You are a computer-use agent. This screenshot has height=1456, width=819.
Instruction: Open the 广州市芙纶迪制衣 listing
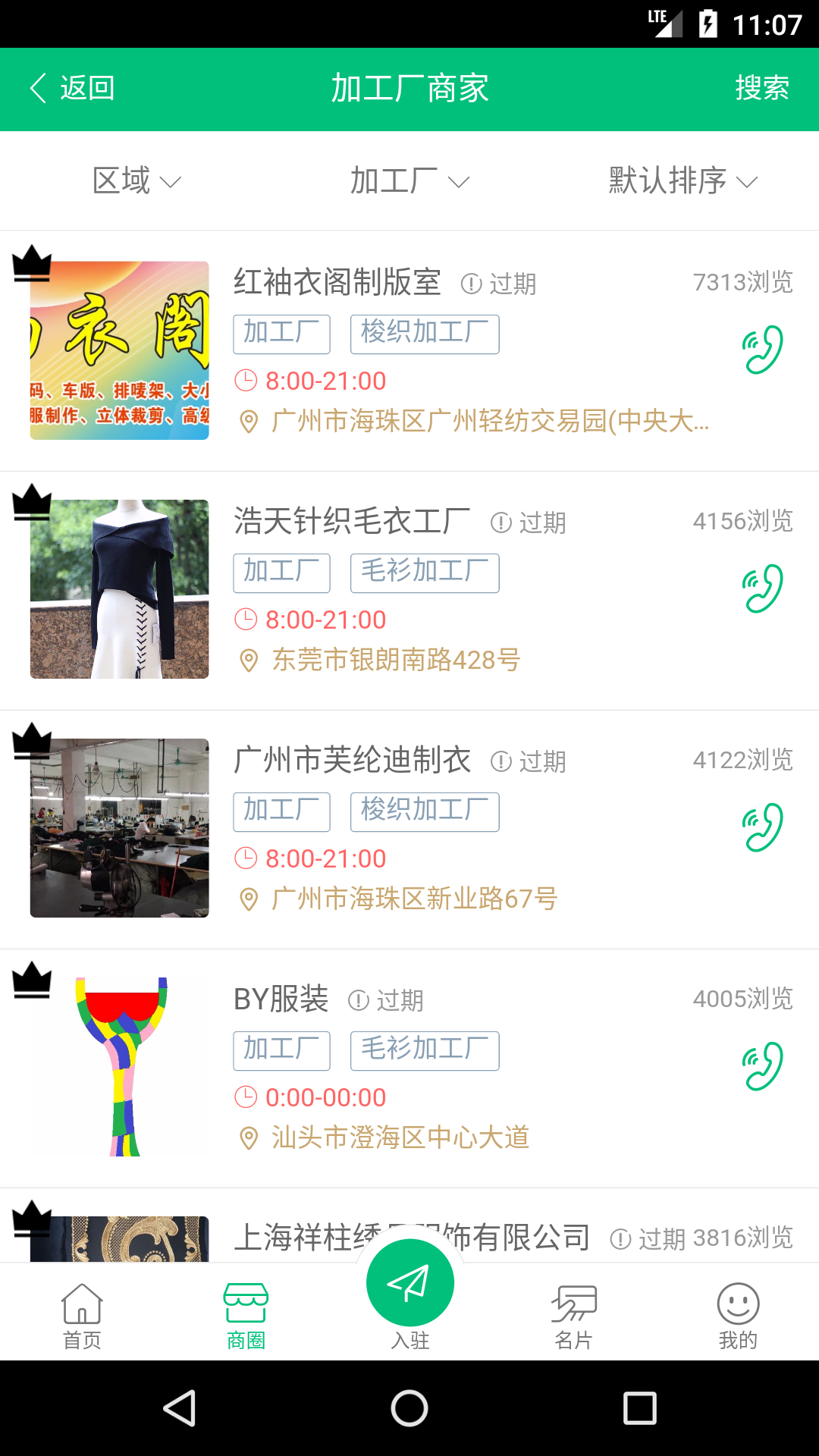click(352, 760)
